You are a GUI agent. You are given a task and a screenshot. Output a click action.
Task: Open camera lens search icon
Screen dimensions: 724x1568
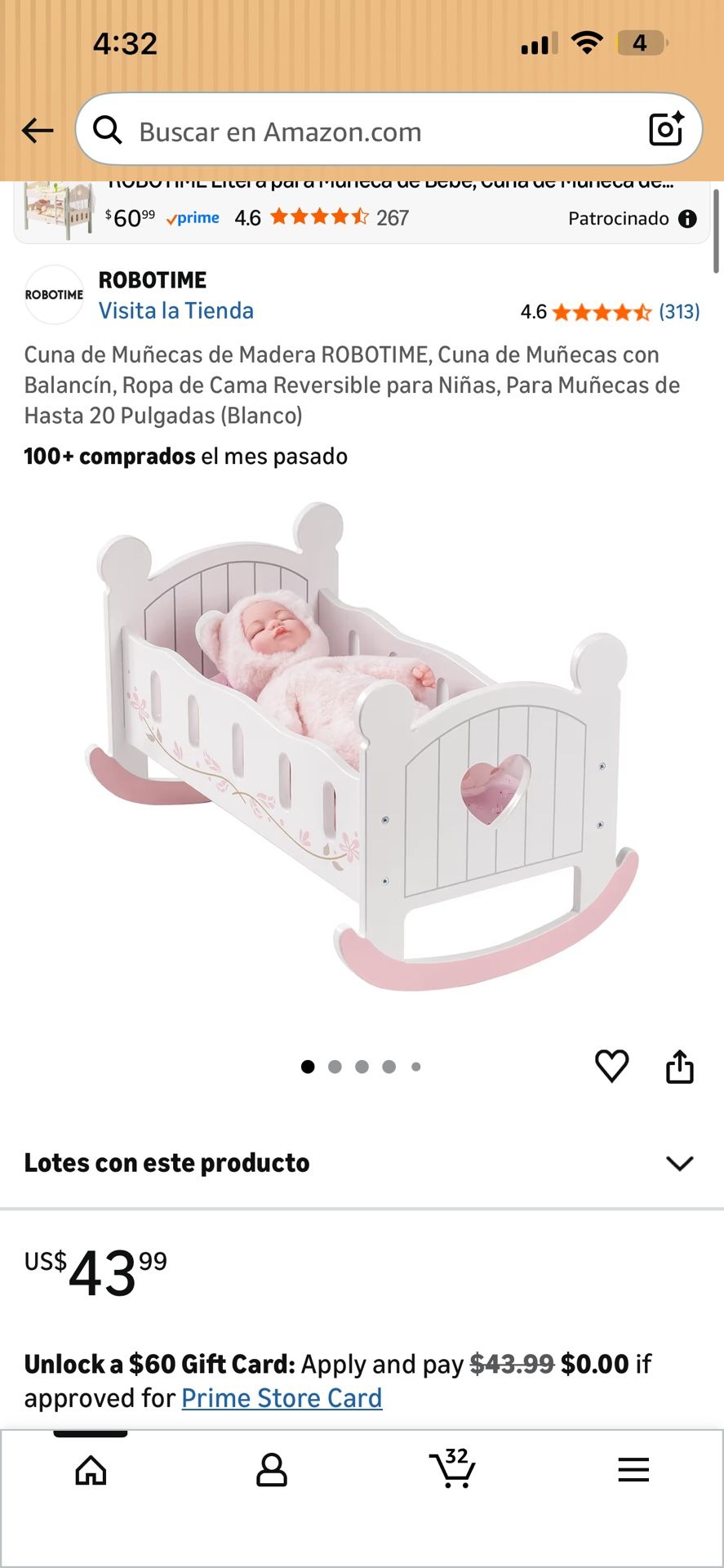(665, 129)
